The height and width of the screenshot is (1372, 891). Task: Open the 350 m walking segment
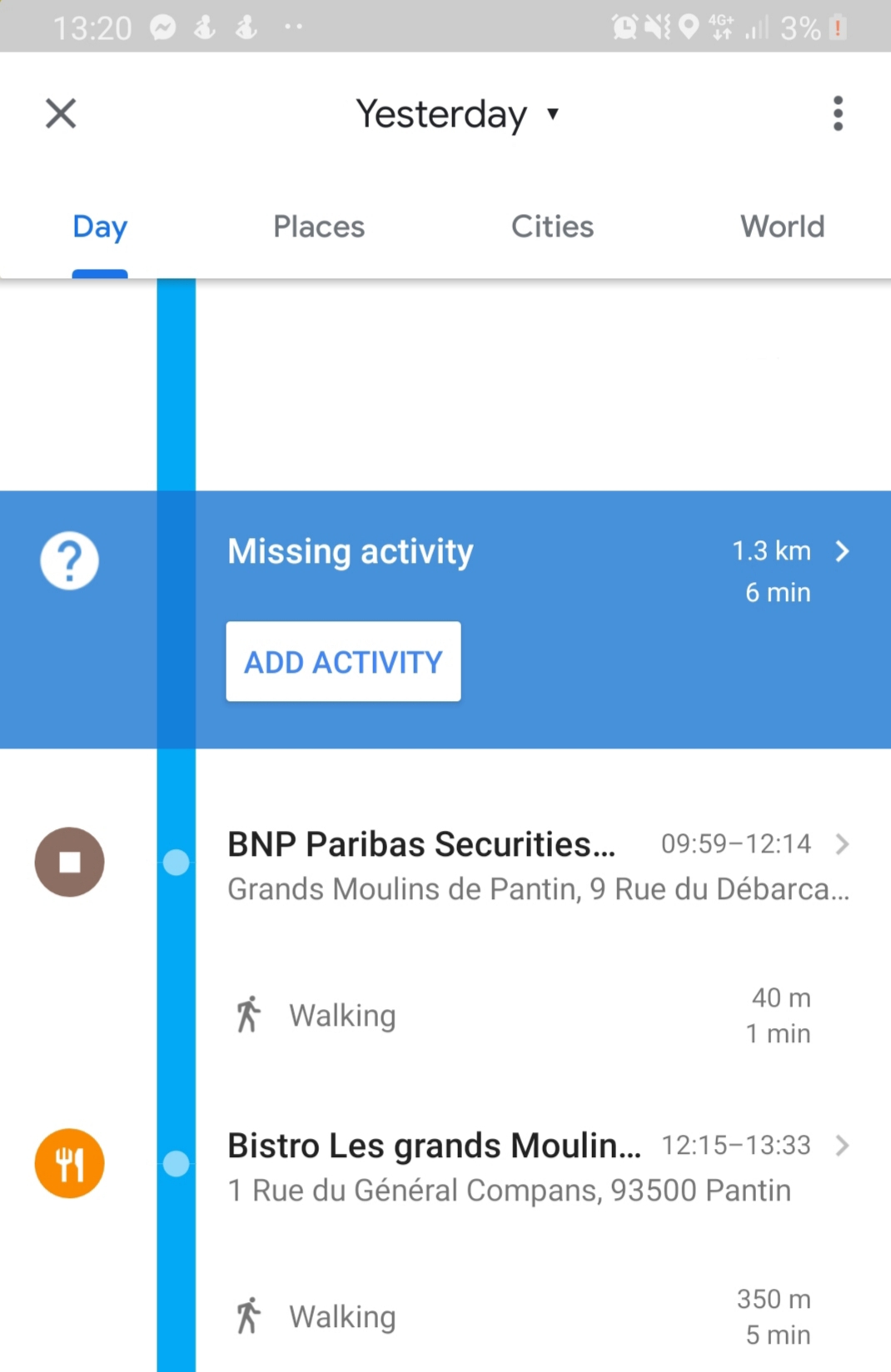pyautogui.click(x=525, y=1317)
